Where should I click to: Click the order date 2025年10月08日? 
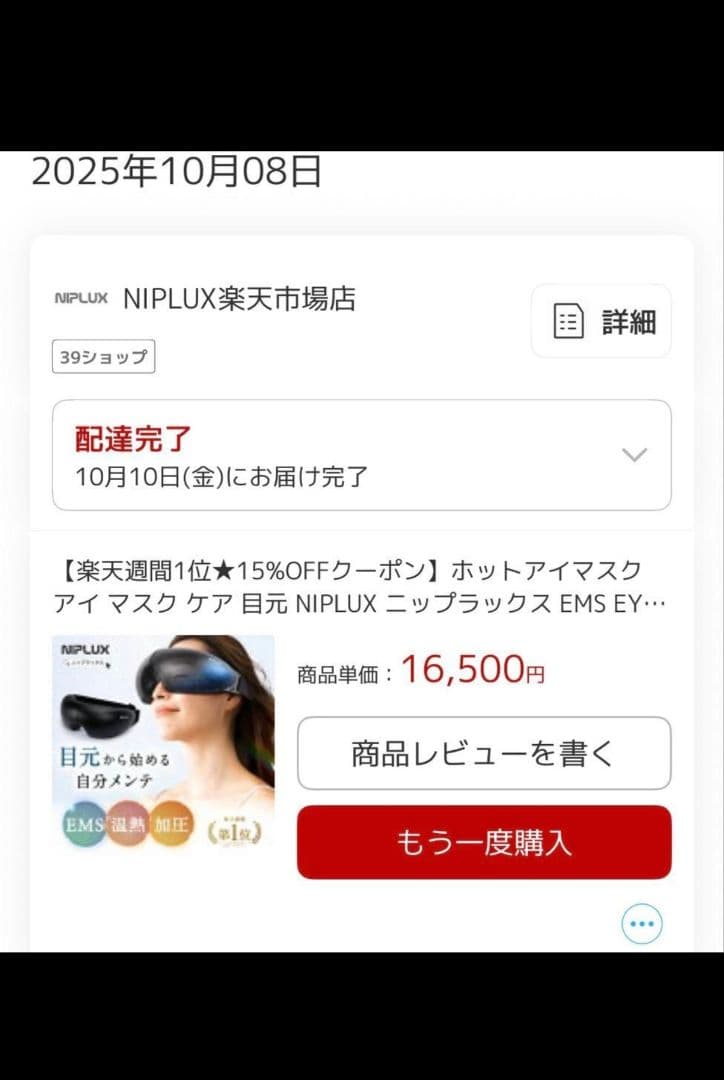(x=170, y=175)
